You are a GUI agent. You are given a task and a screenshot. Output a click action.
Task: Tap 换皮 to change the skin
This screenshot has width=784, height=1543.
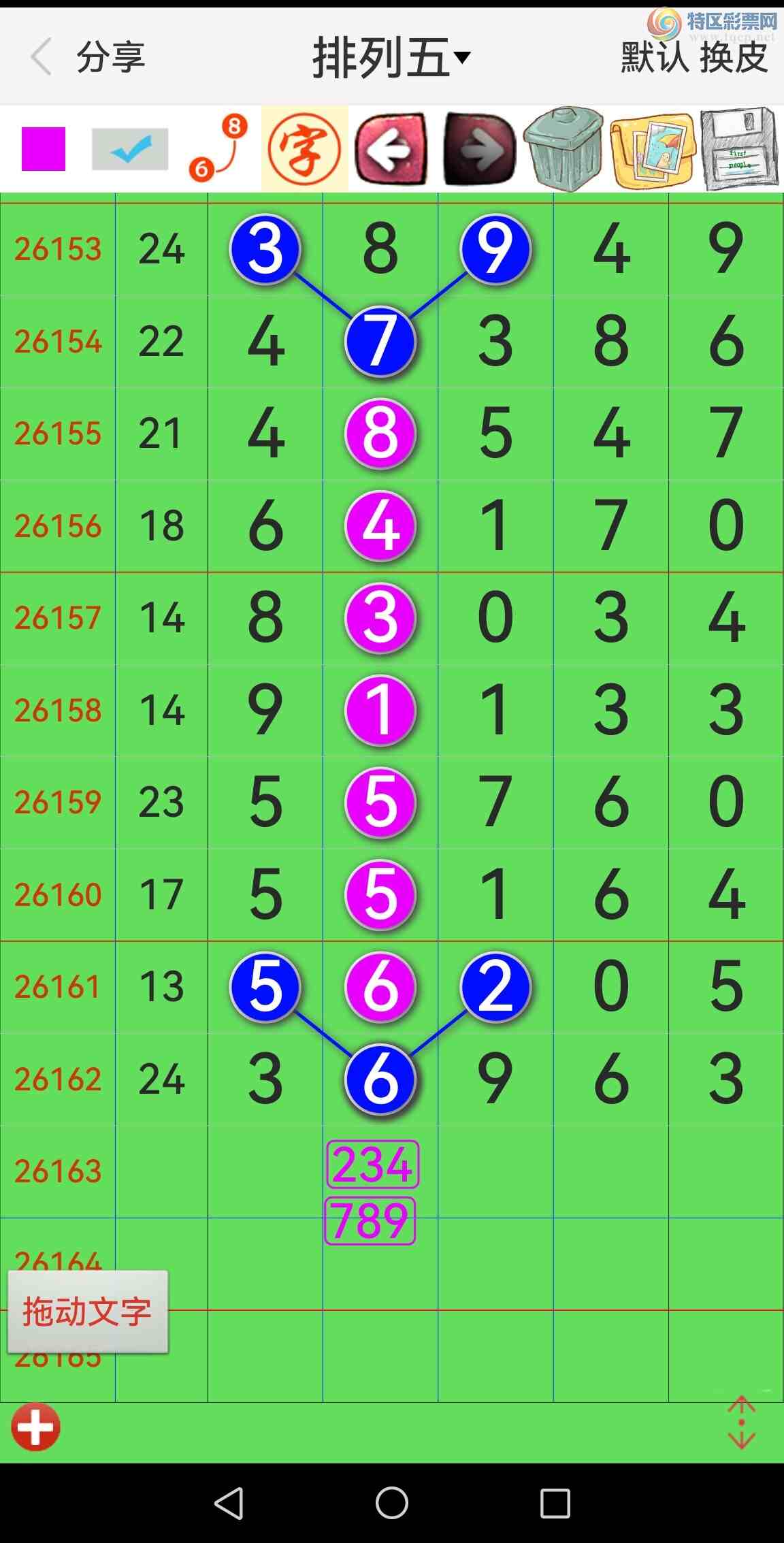pos(734,57)
